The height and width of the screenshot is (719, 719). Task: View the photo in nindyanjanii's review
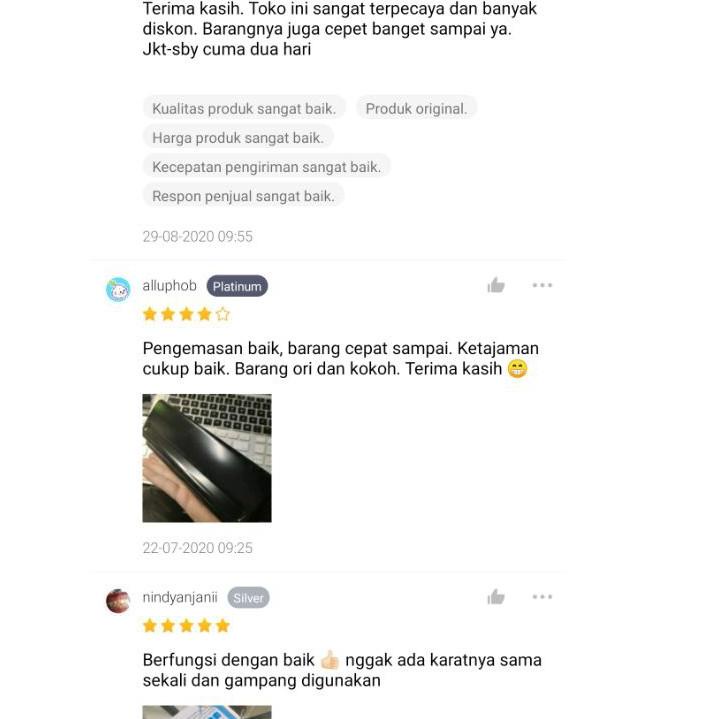[x=207, y=712]
